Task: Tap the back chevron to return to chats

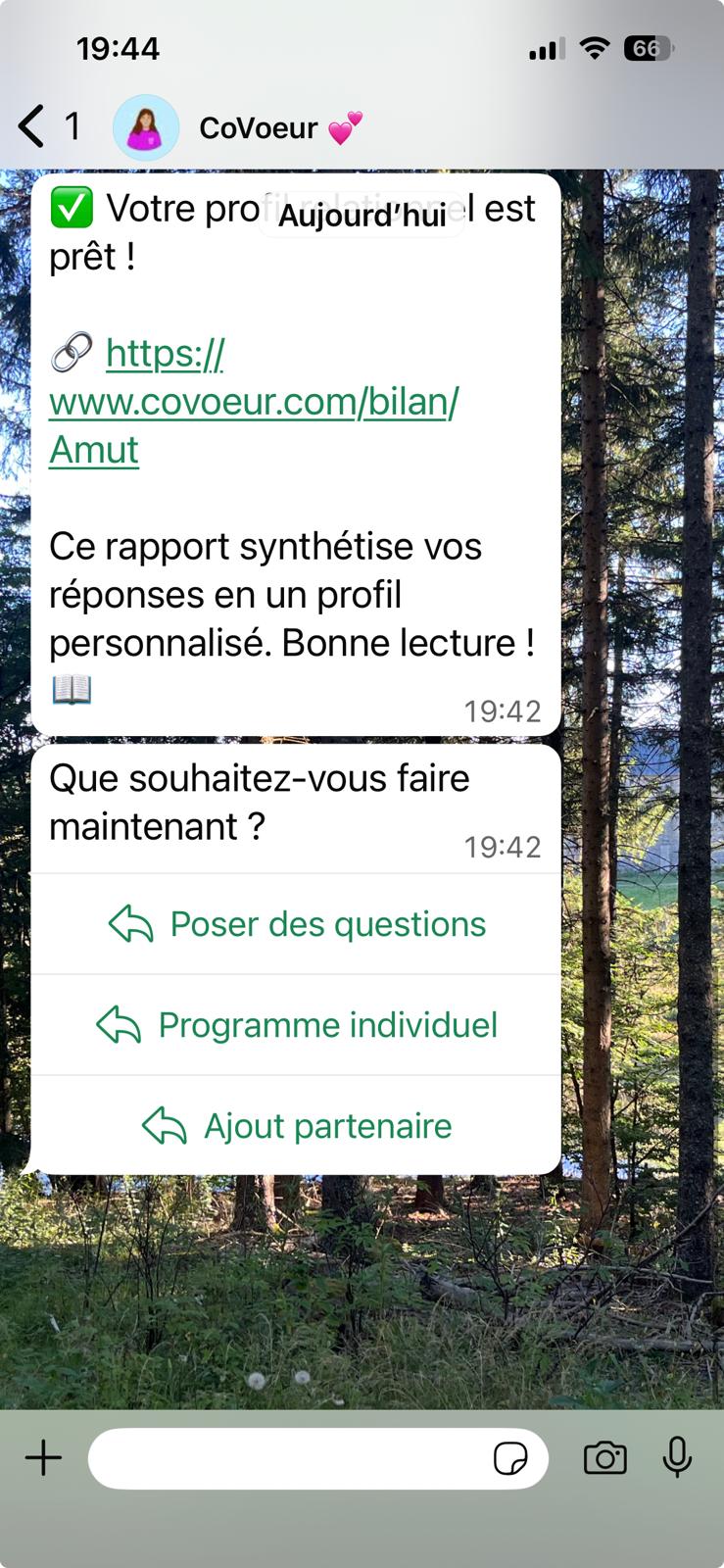Action: click(29, 125)
